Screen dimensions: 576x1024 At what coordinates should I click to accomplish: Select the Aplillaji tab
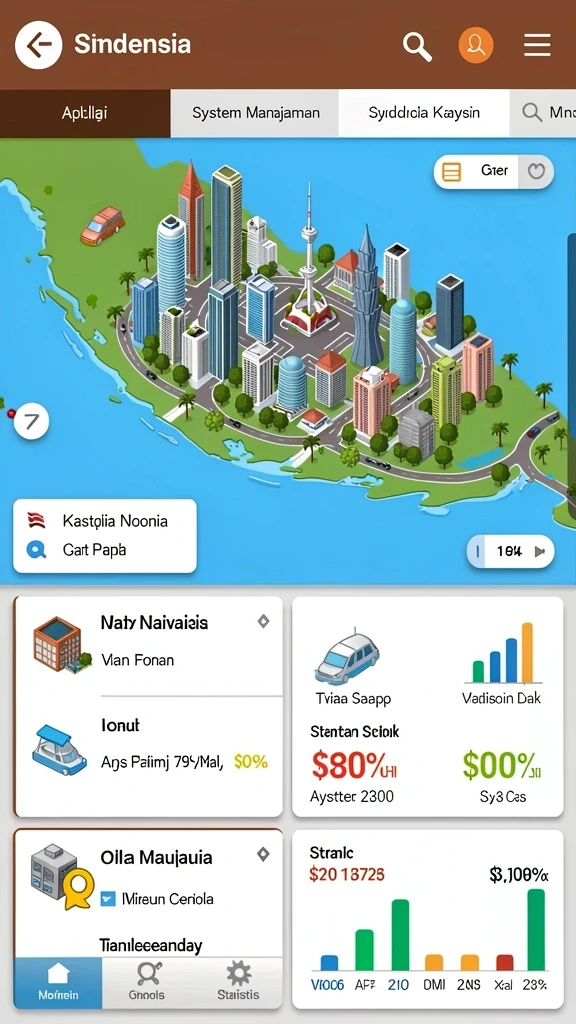pos(85,113)
